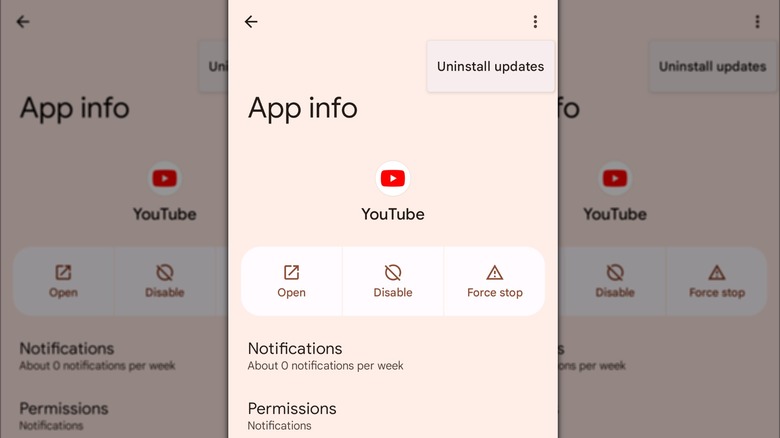780x438 pixels.
Task: Go back using the top arrow
Action: 251,22
